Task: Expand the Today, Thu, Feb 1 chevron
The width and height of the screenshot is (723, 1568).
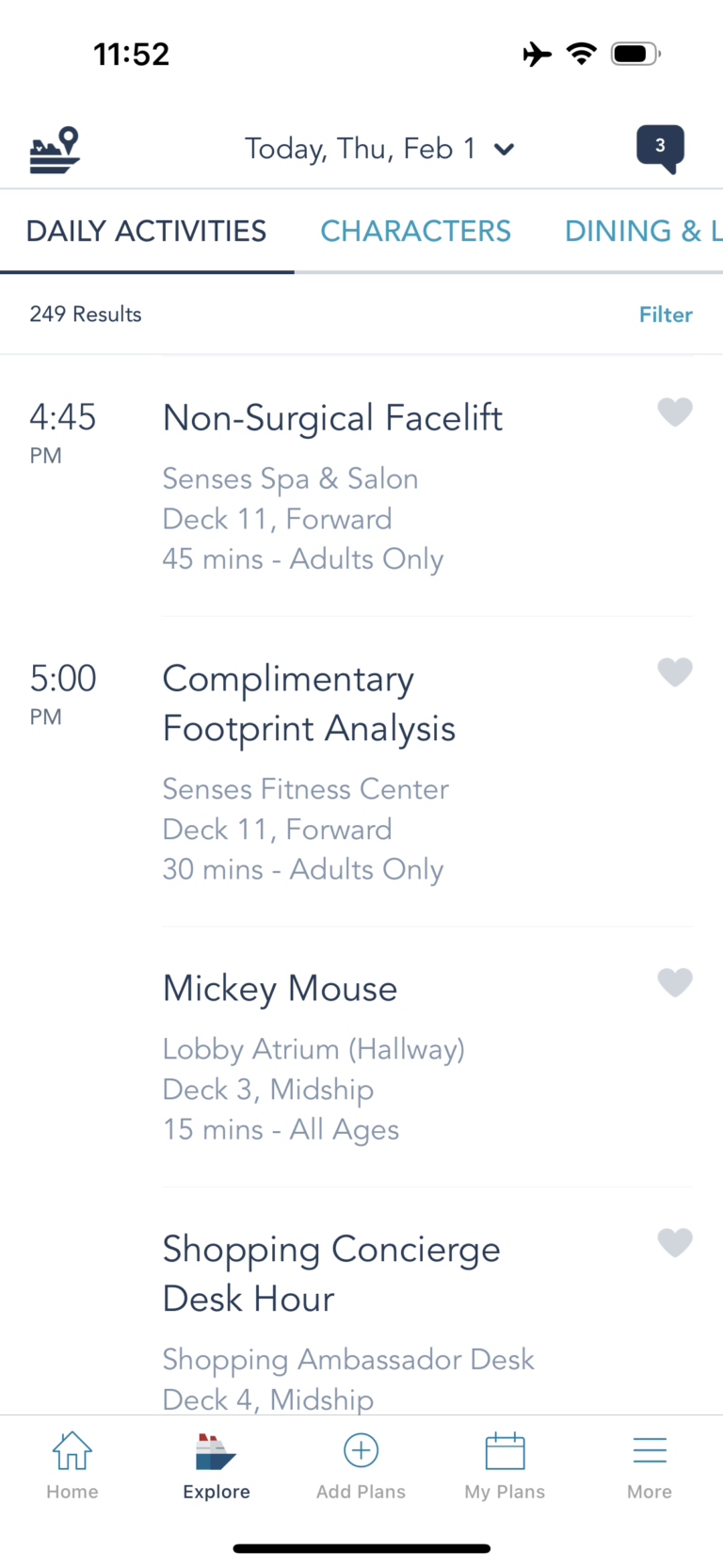Action: coord(505,149)
